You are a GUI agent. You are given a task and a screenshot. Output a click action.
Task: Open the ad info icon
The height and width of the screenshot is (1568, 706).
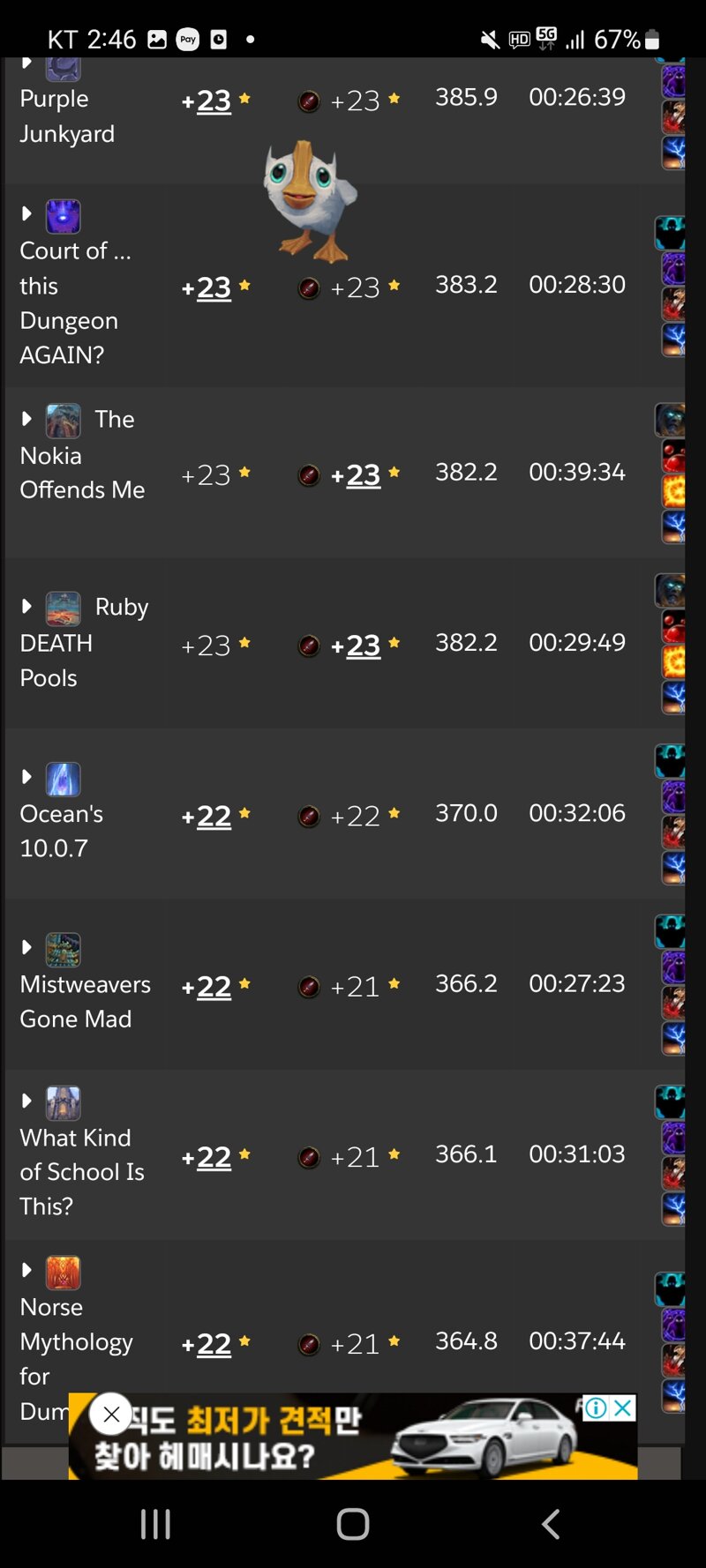click(x=597, y=1407)
